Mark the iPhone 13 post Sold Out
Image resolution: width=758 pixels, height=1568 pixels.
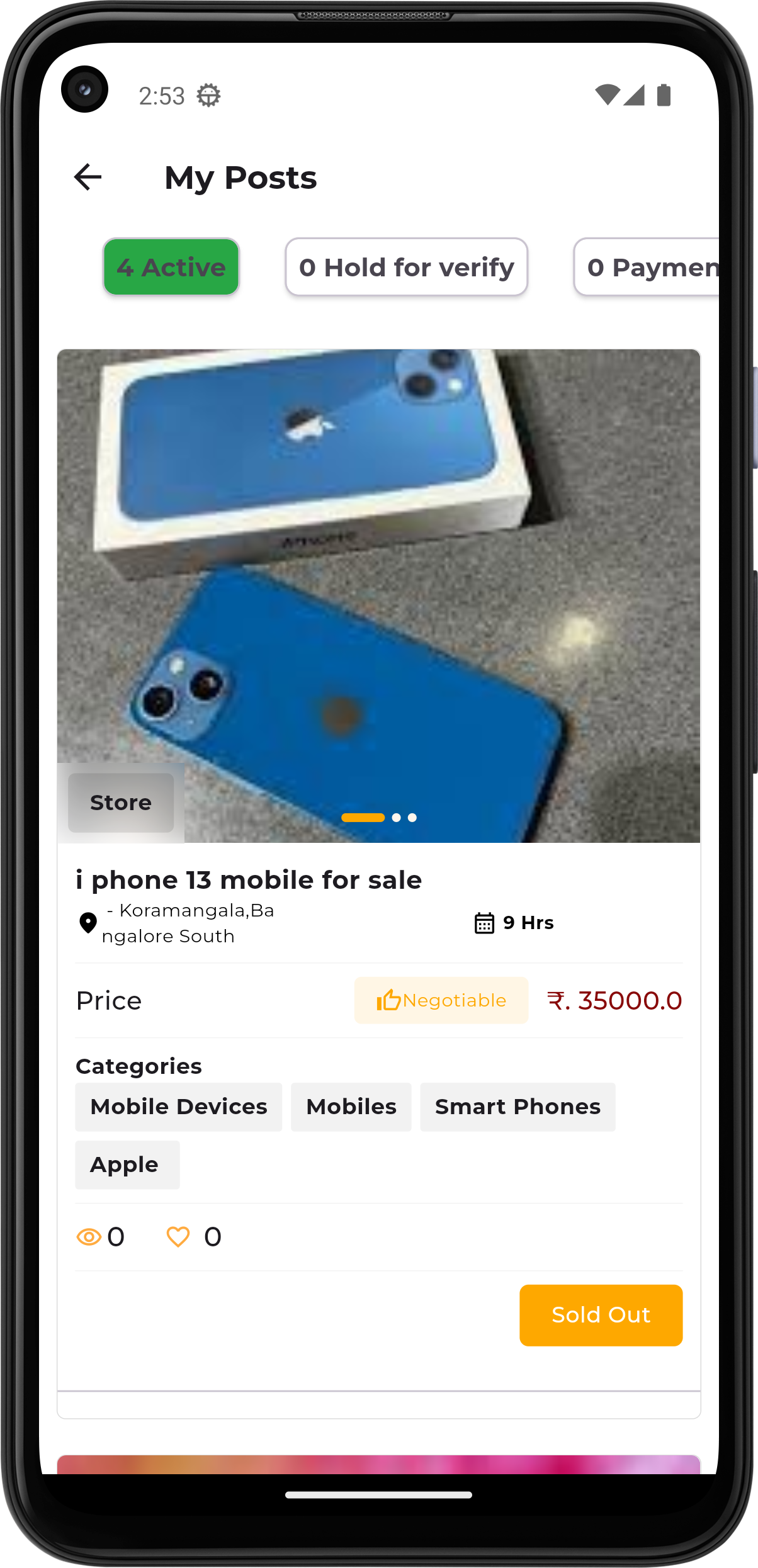tap(601, 1315)
